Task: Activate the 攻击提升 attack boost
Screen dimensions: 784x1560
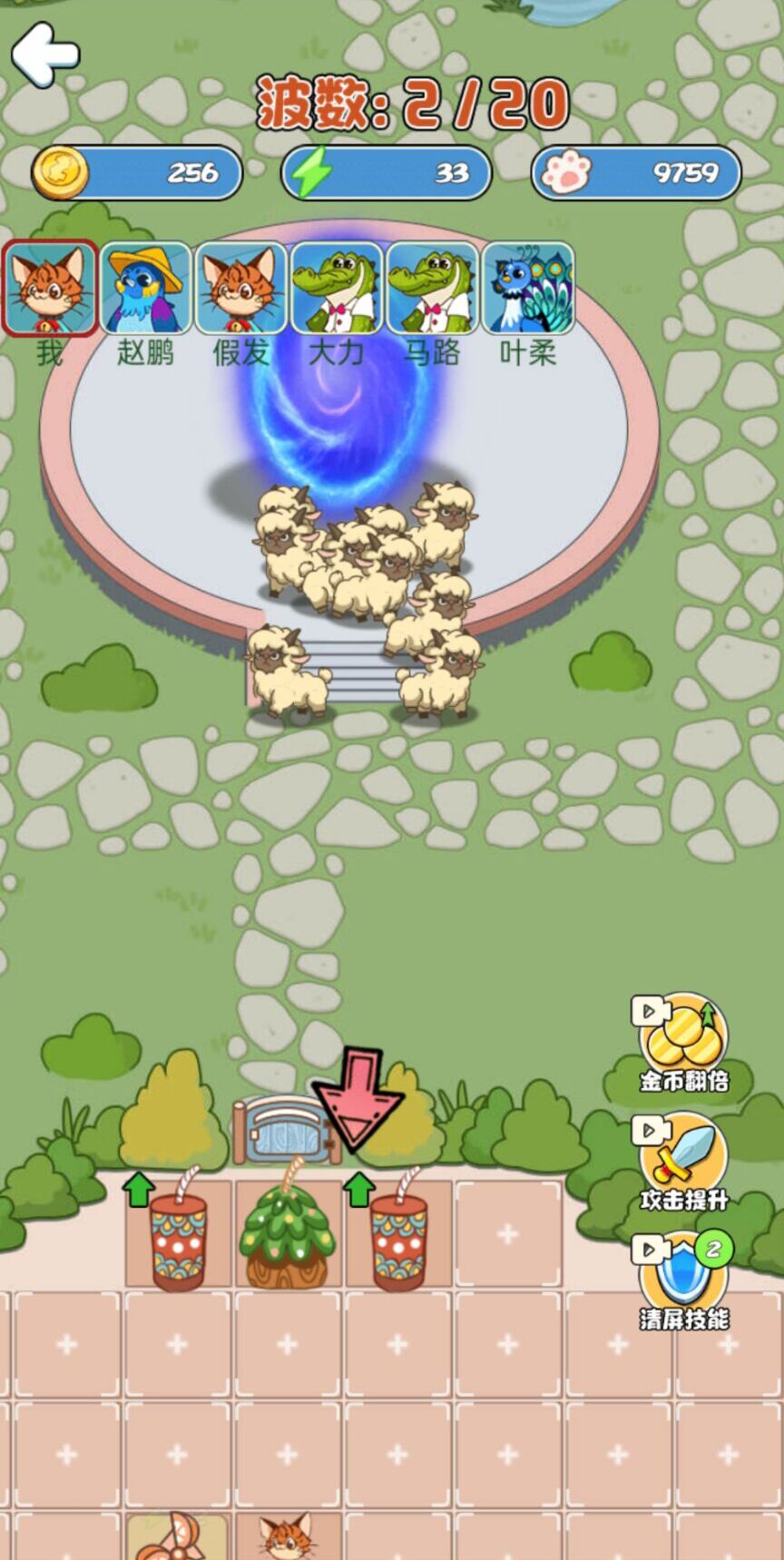Action: pos(684,1160)
